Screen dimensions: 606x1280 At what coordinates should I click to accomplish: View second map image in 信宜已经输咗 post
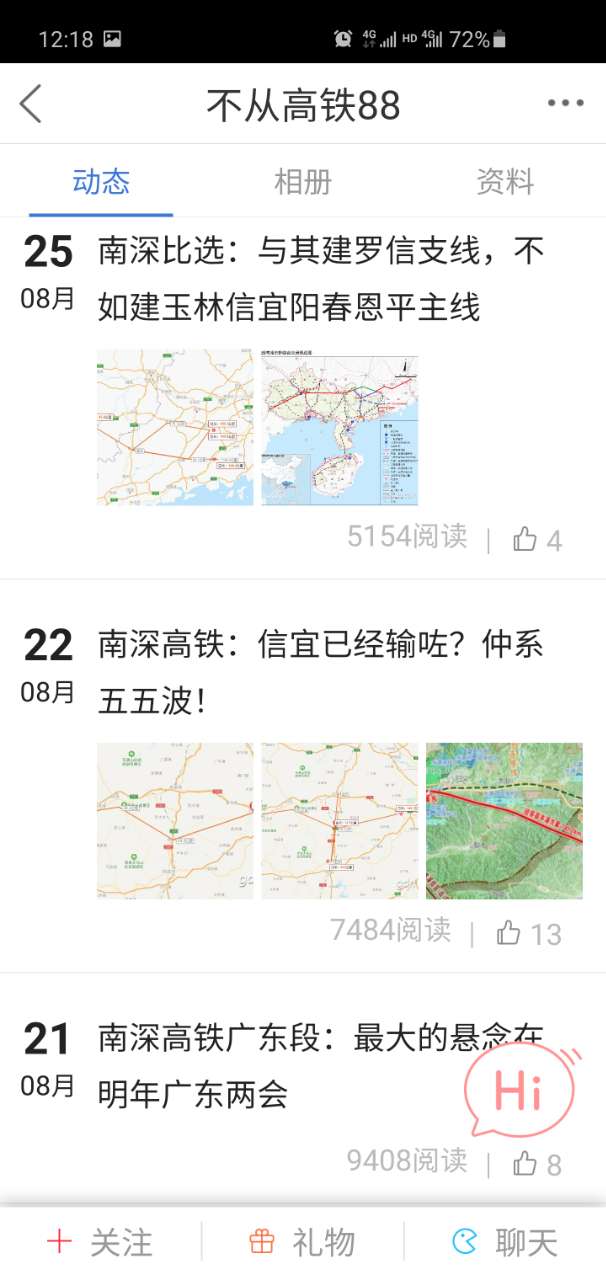(339, 821)
